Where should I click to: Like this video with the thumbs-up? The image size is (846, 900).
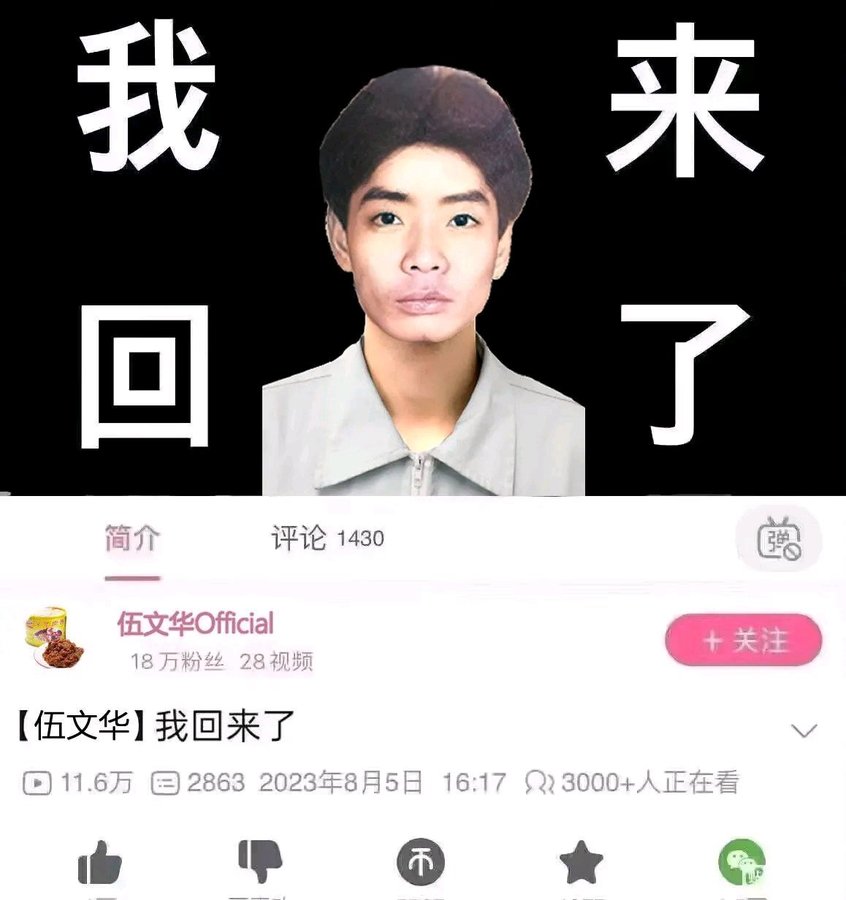(x=100, y=861)
